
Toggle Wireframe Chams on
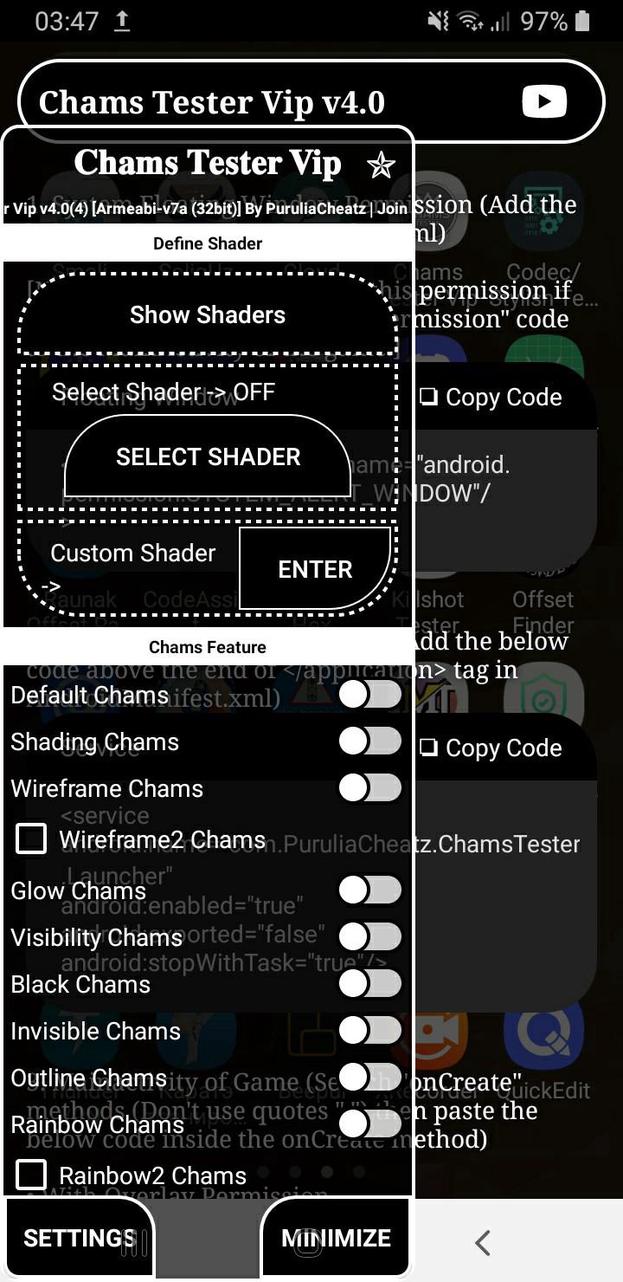tap(370, 788)
